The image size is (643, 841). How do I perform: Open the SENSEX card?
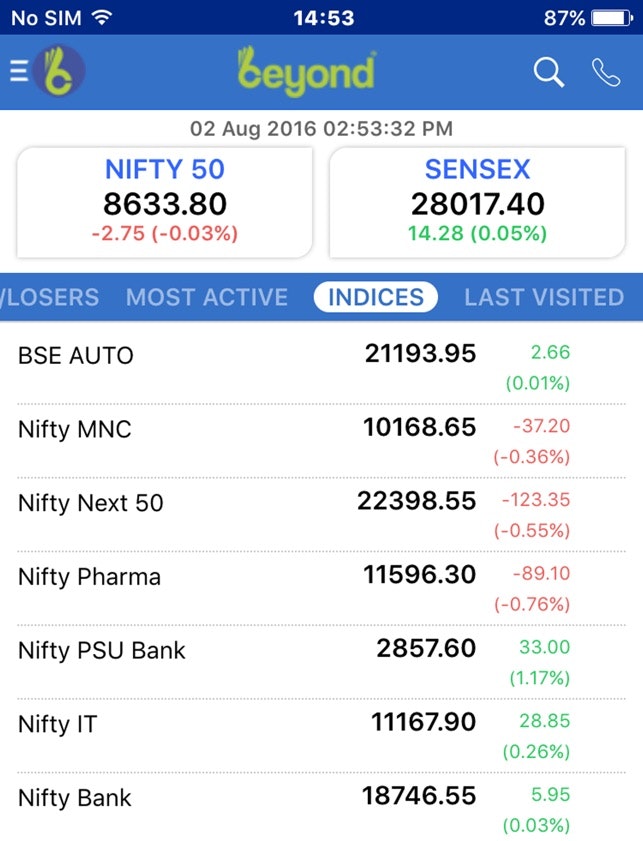coord(478,201)
